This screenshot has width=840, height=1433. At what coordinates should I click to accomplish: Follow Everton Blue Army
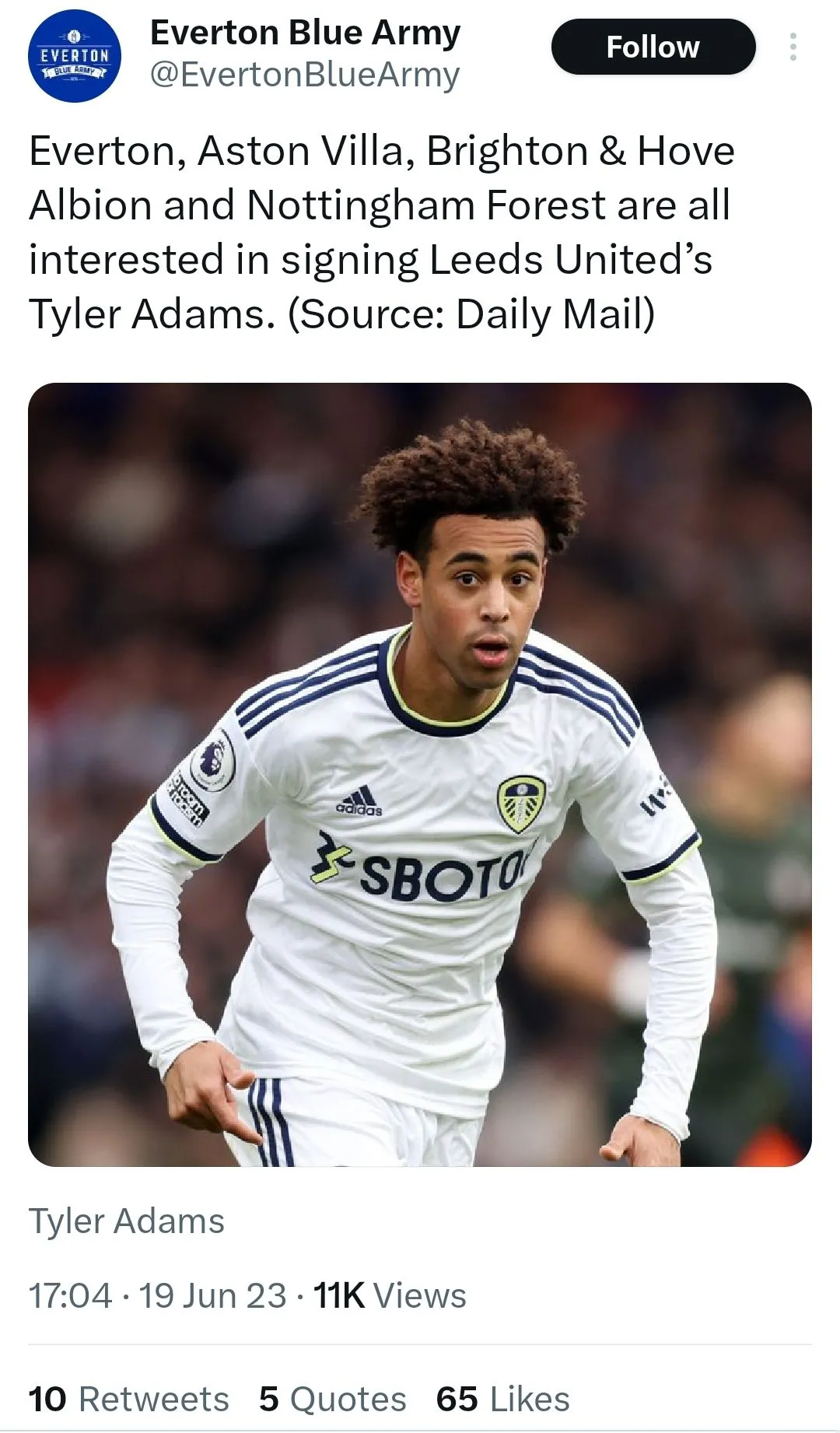click(x=653, y=47)
